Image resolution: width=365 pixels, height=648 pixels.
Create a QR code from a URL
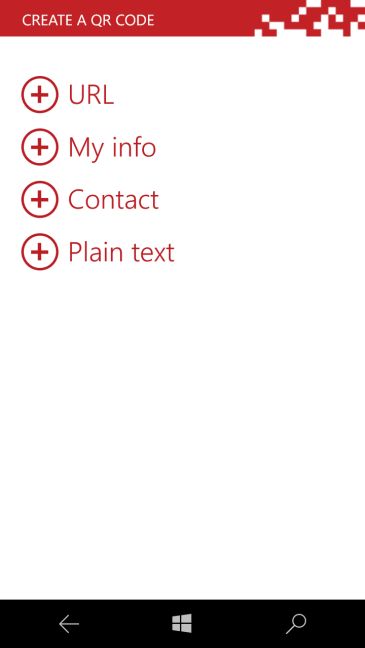click(68, 94)
